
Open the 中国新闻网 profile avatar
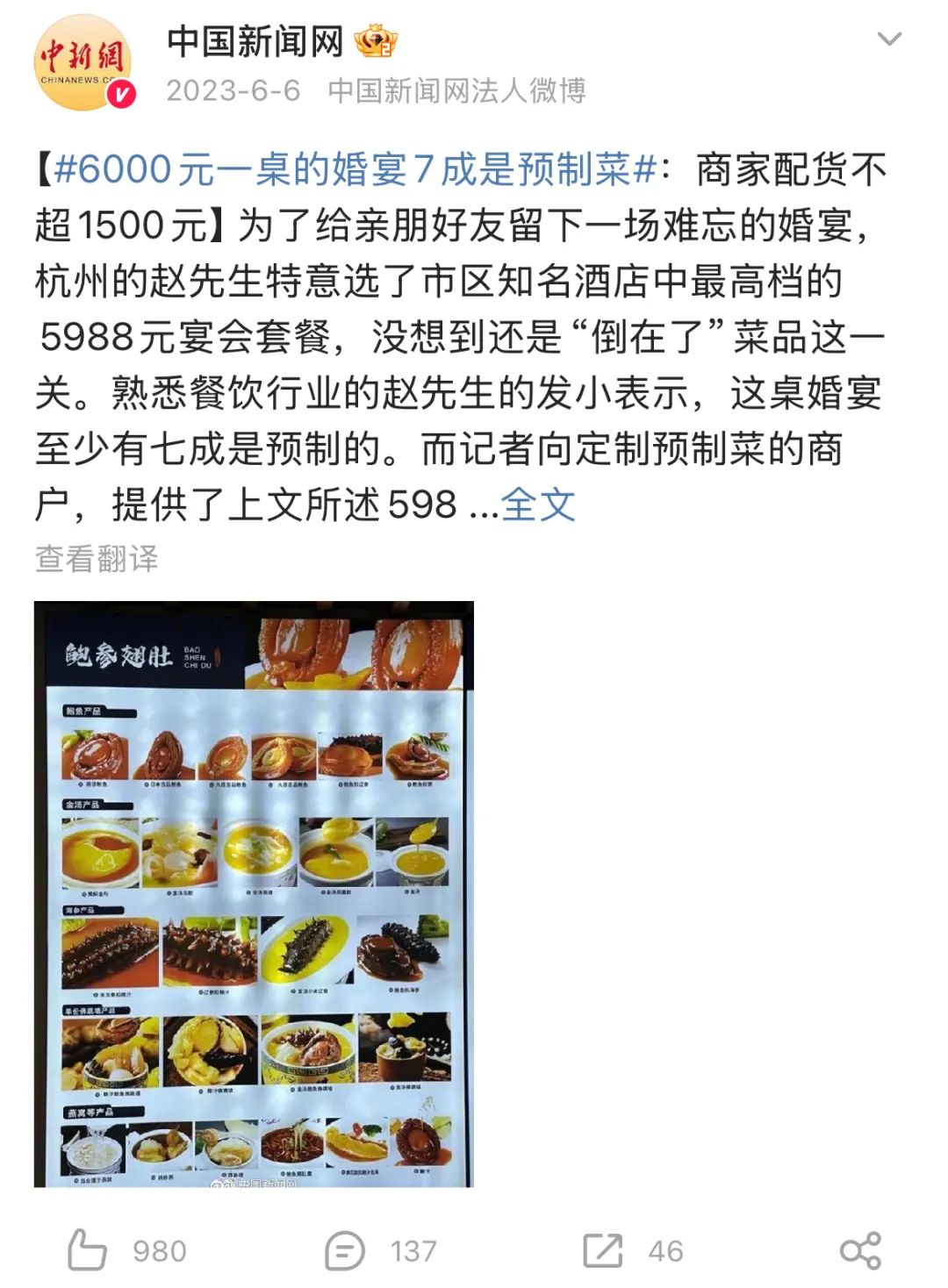[x=84, y=63]
